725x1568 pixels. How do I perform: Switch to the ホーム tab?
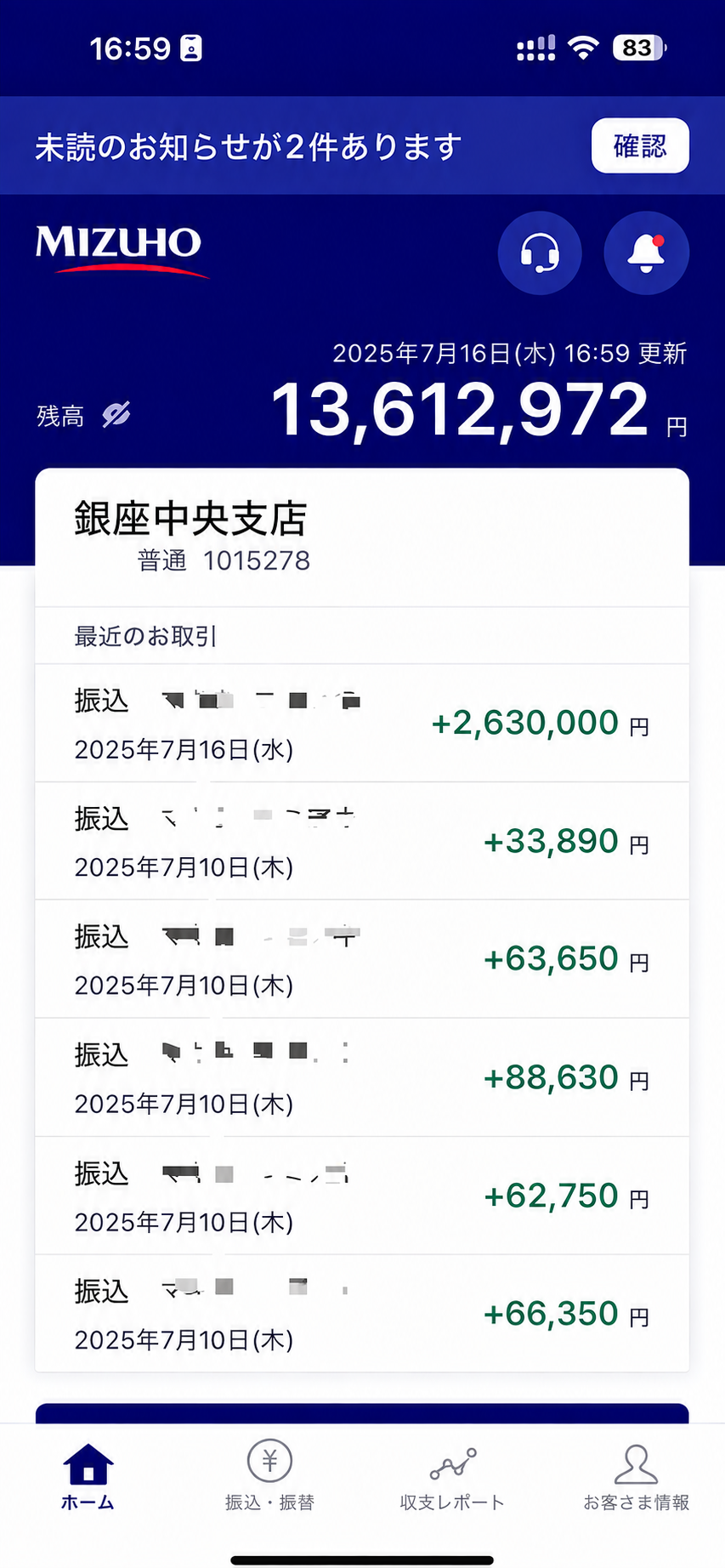coord(88,1477)
